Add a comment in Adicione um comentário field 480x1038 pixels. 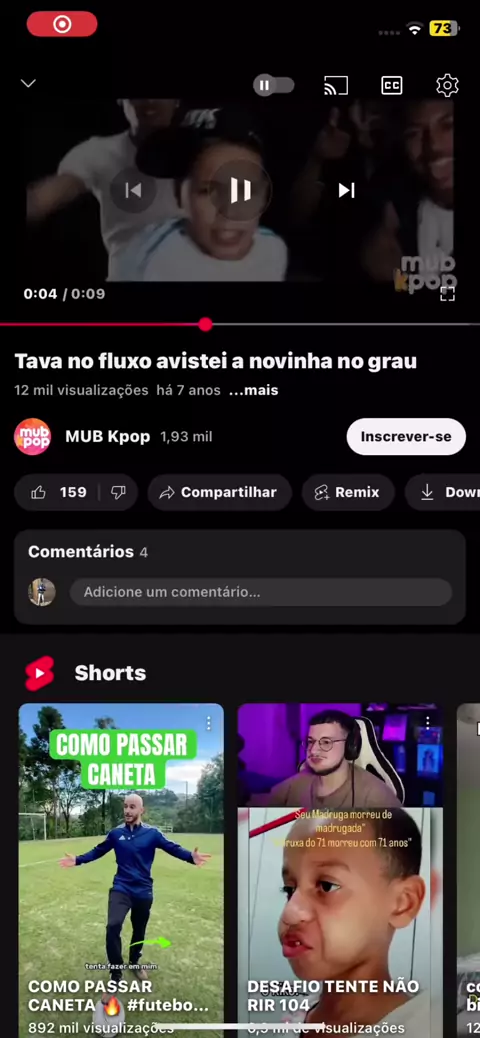point(261,592)
